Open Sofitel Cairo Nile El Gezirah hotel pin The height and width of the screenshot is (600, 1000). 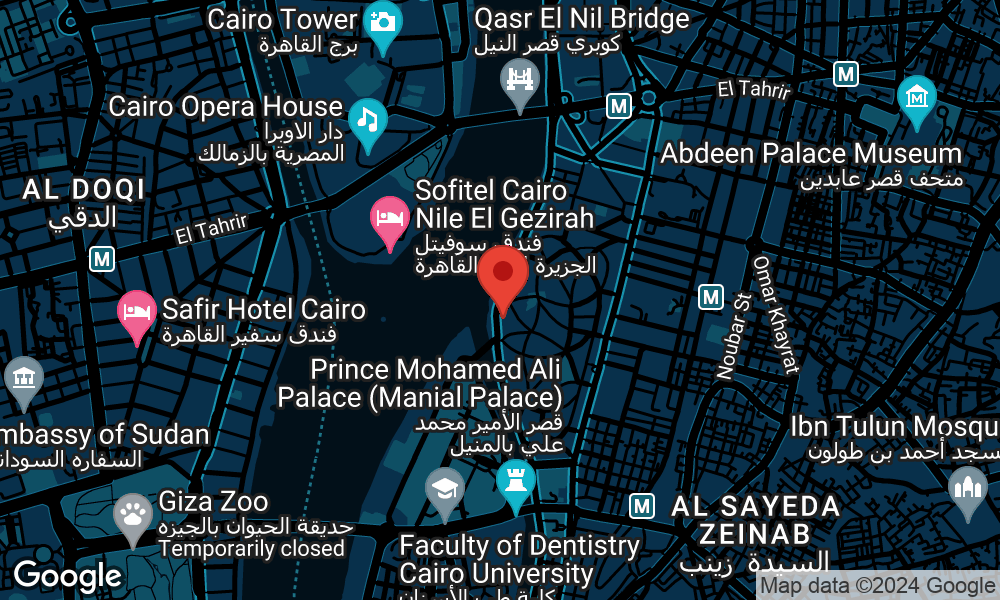(389, 219)
